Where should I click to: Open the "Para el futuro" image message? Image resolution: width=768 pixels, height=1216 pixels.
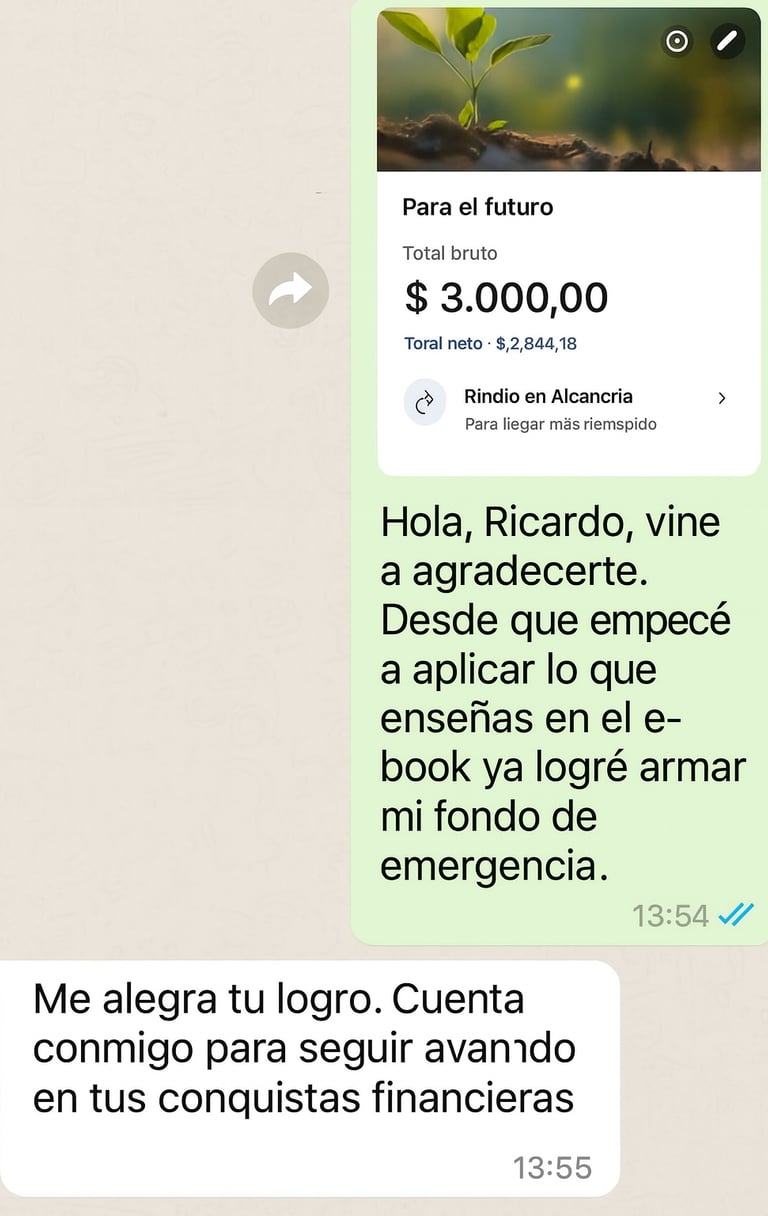[x=568, y=240]
